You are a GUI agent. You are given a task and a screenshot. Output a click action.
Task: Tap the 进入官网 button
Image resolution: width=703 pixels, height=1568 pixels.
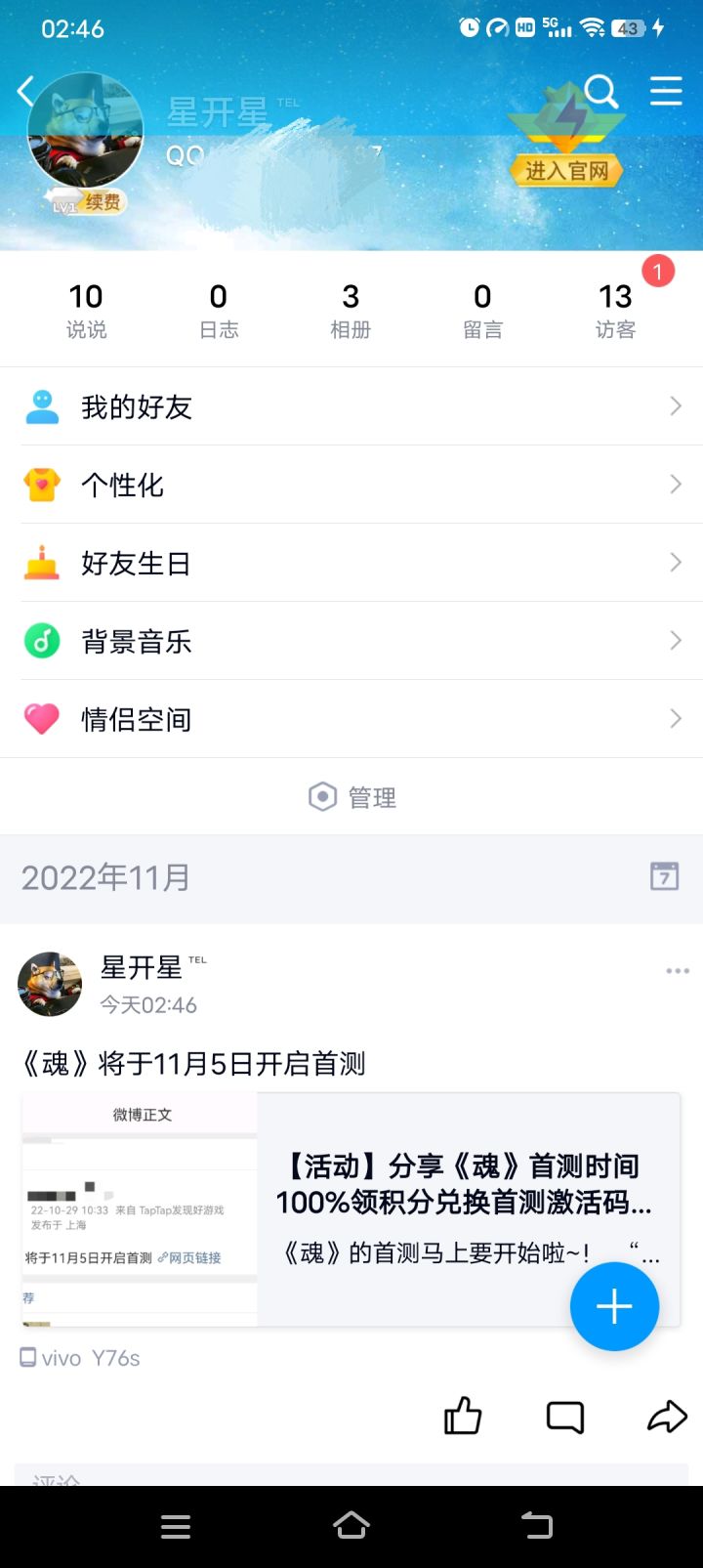click(566, 171)
